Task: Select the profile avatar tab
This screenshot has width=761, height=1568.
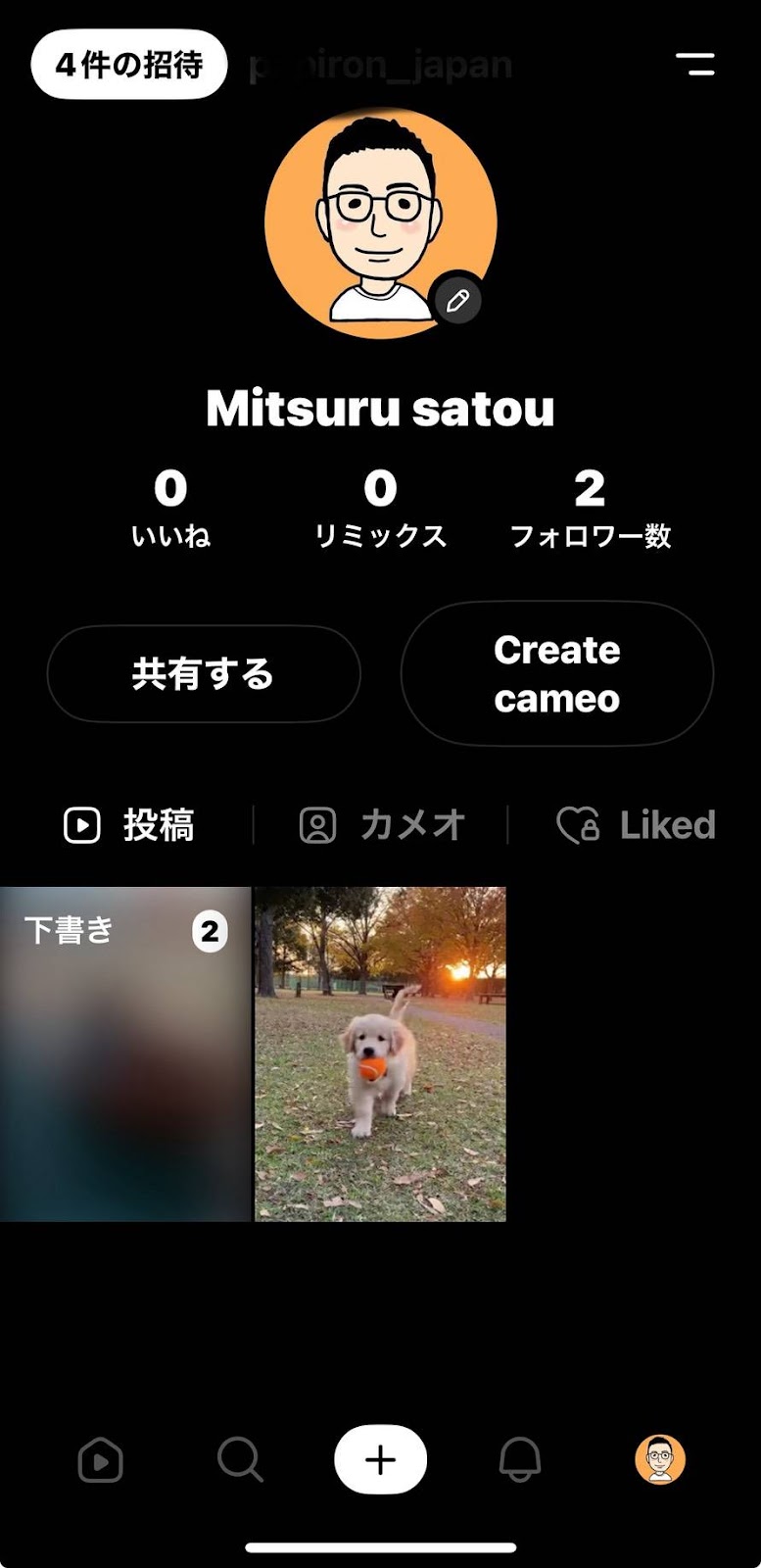Action: click(660, 1460)
